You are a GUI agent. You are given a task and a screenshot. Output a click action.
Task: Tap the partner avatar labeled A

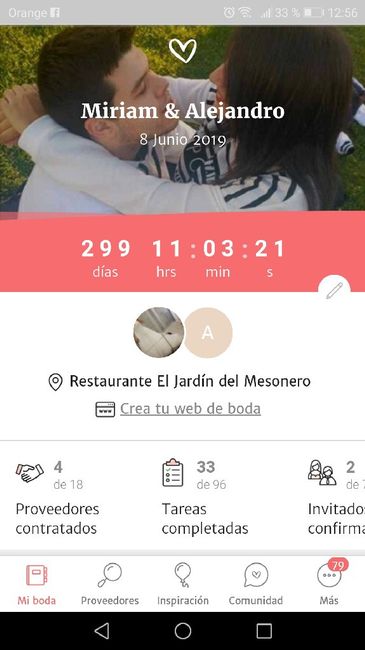coord(208,332)
